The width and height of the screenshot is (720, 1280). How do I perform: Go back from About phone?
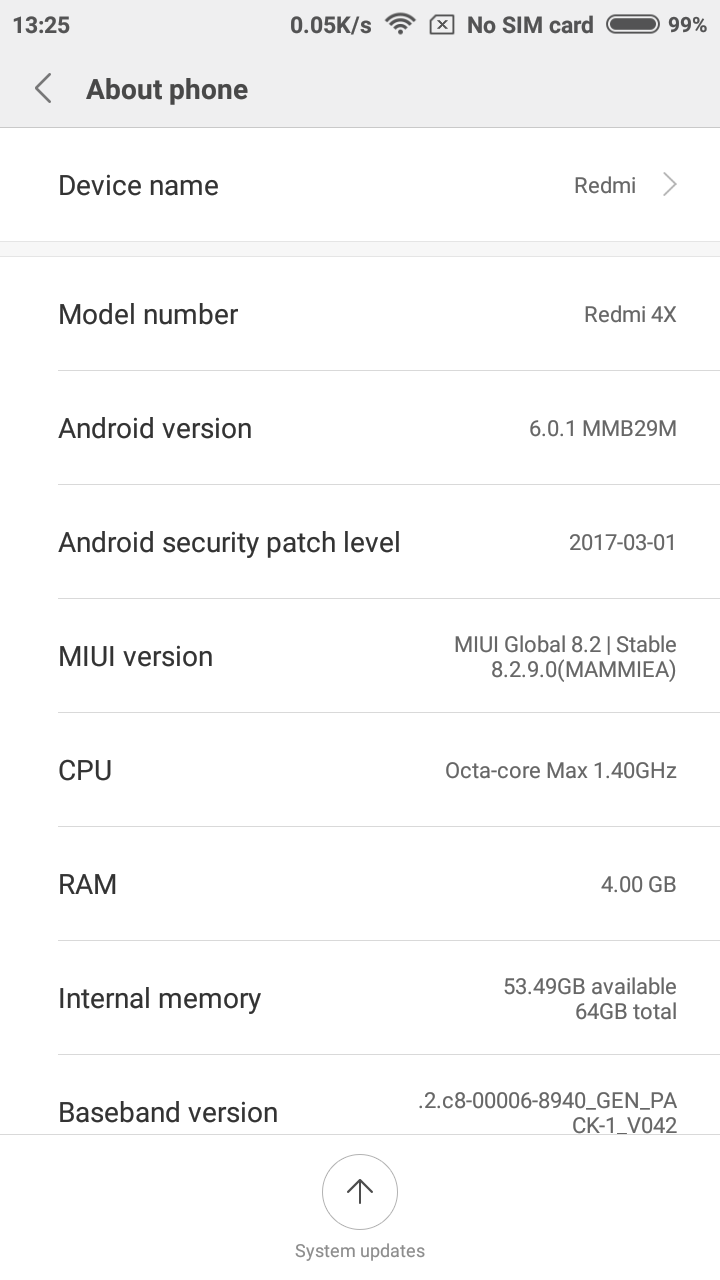pos(43,89)
